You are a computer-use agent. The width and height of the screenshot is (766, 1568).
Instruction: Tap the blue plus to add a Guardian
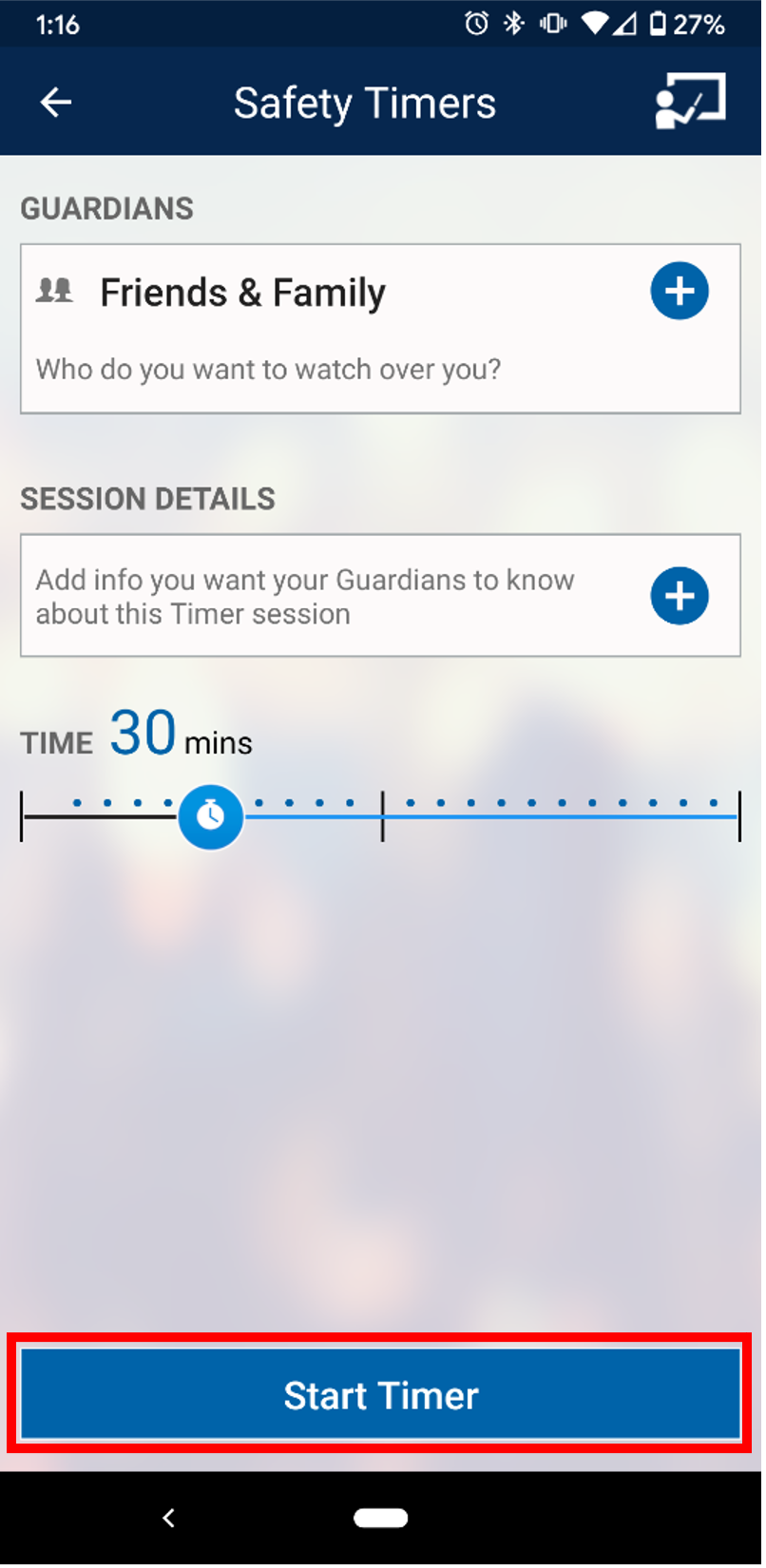680,292
